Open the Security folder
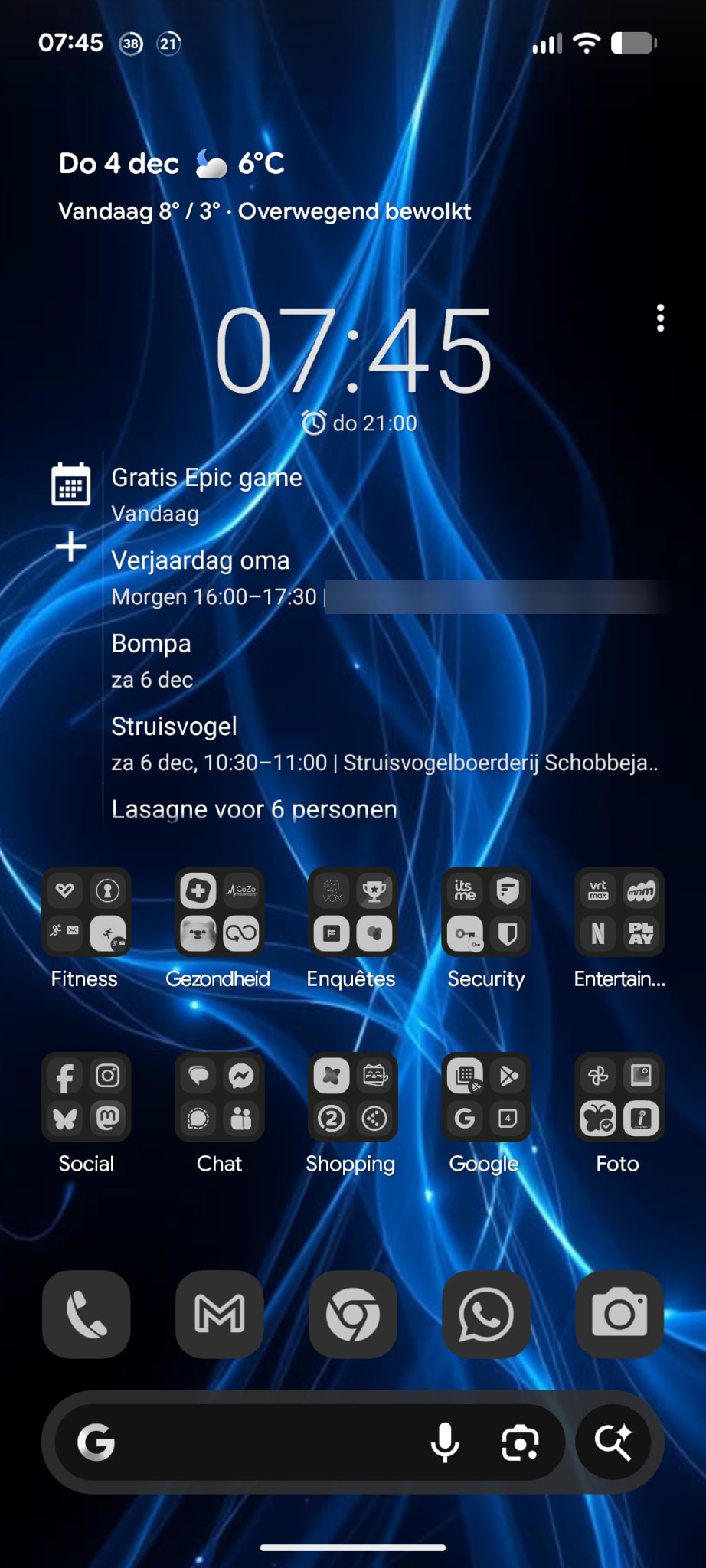Screen dimensions: 706x1568 pyautogui.click(x=485, y=912)
